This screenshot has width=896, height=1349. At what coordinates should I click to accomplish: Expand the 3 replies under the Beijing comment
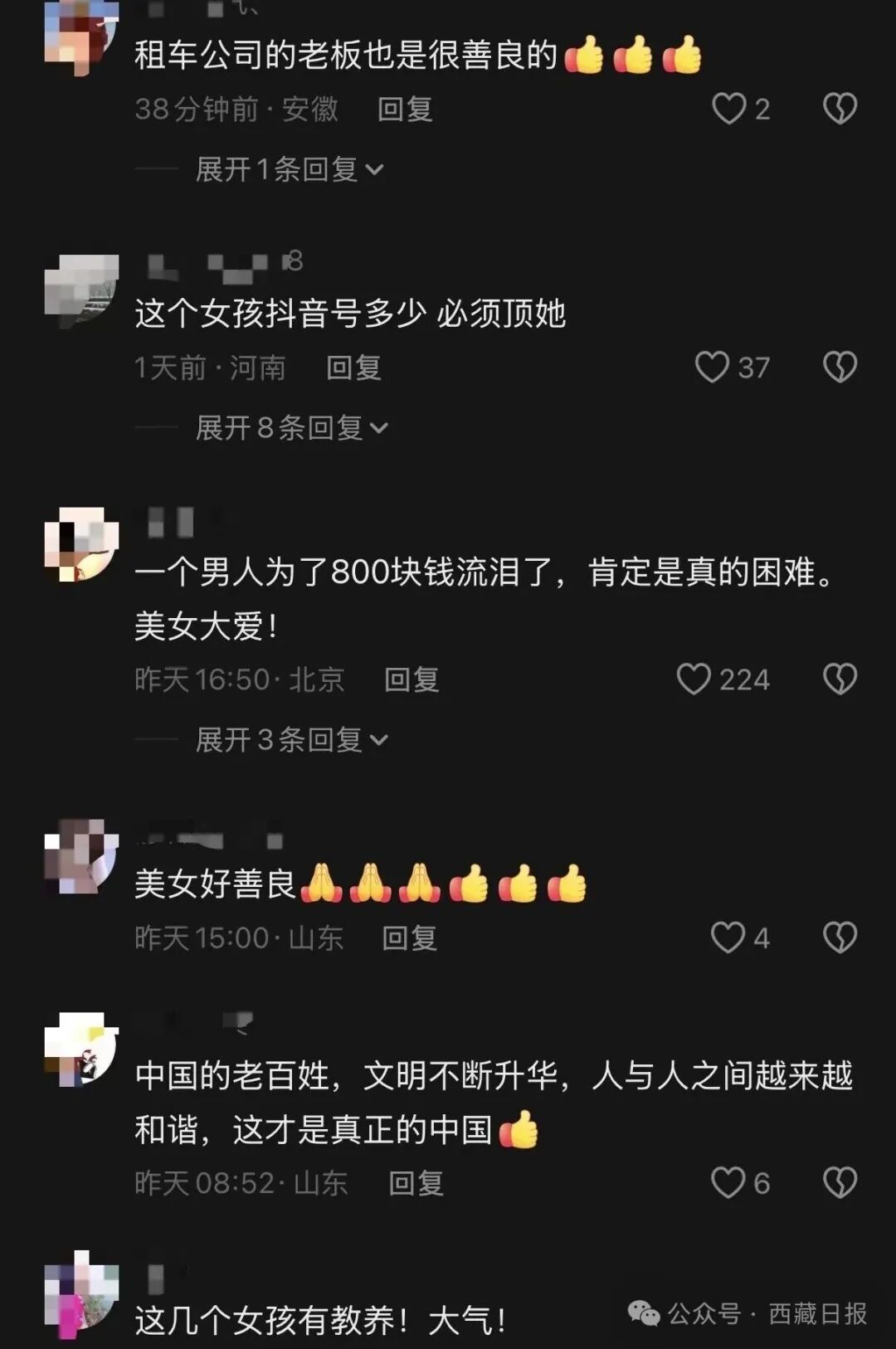[x=290, y=740]
